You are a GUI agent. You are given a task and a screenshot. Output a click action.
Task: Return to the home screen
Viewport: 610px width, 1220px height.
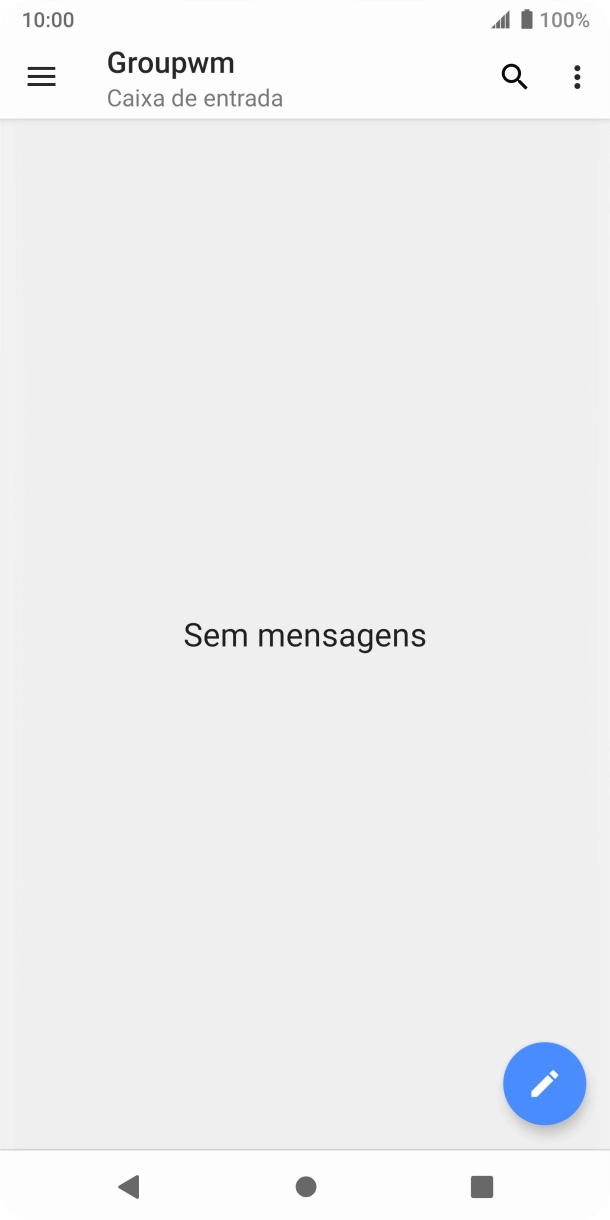(x=306, y=1186)
